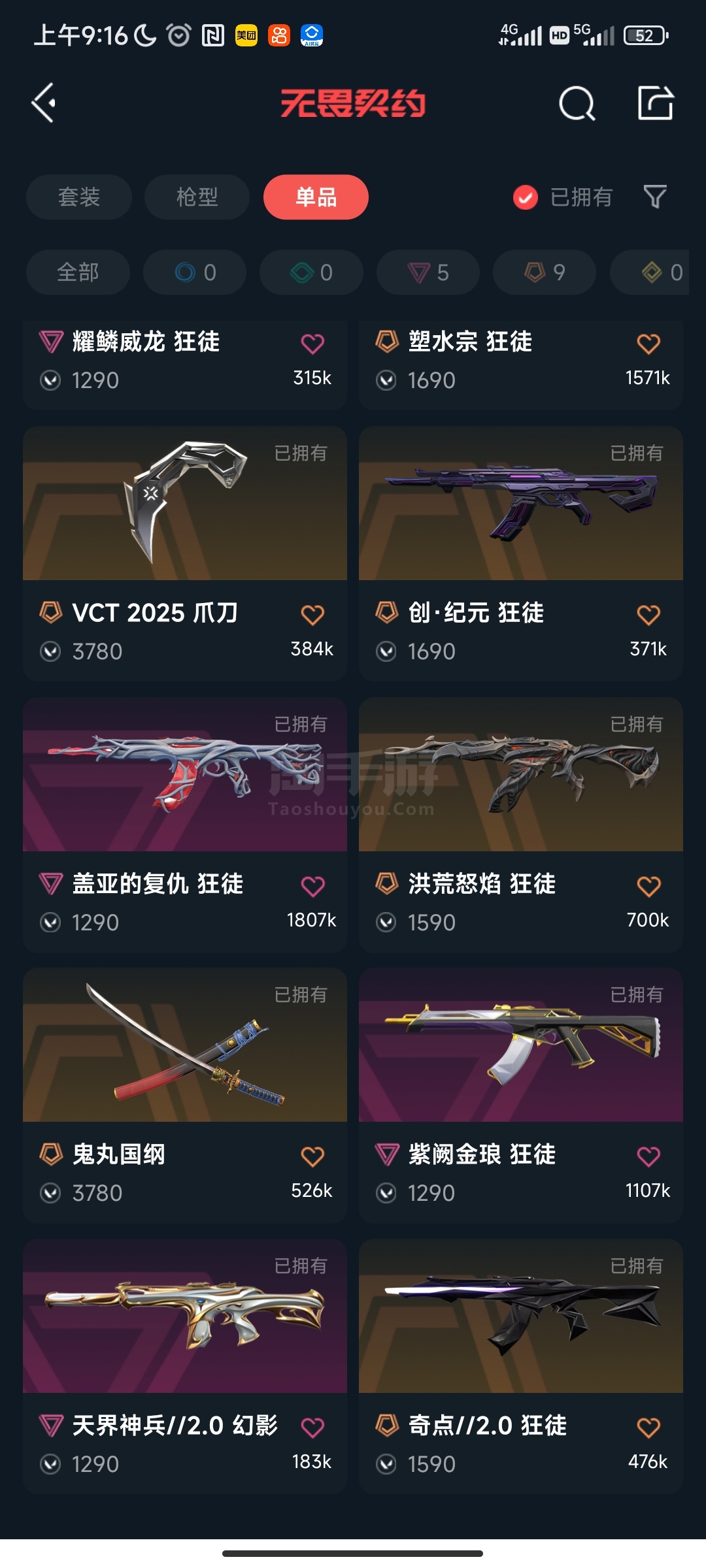The image size is (706, 1568).
Task: Select the 单品 tab
Action: tap(316, 197)
